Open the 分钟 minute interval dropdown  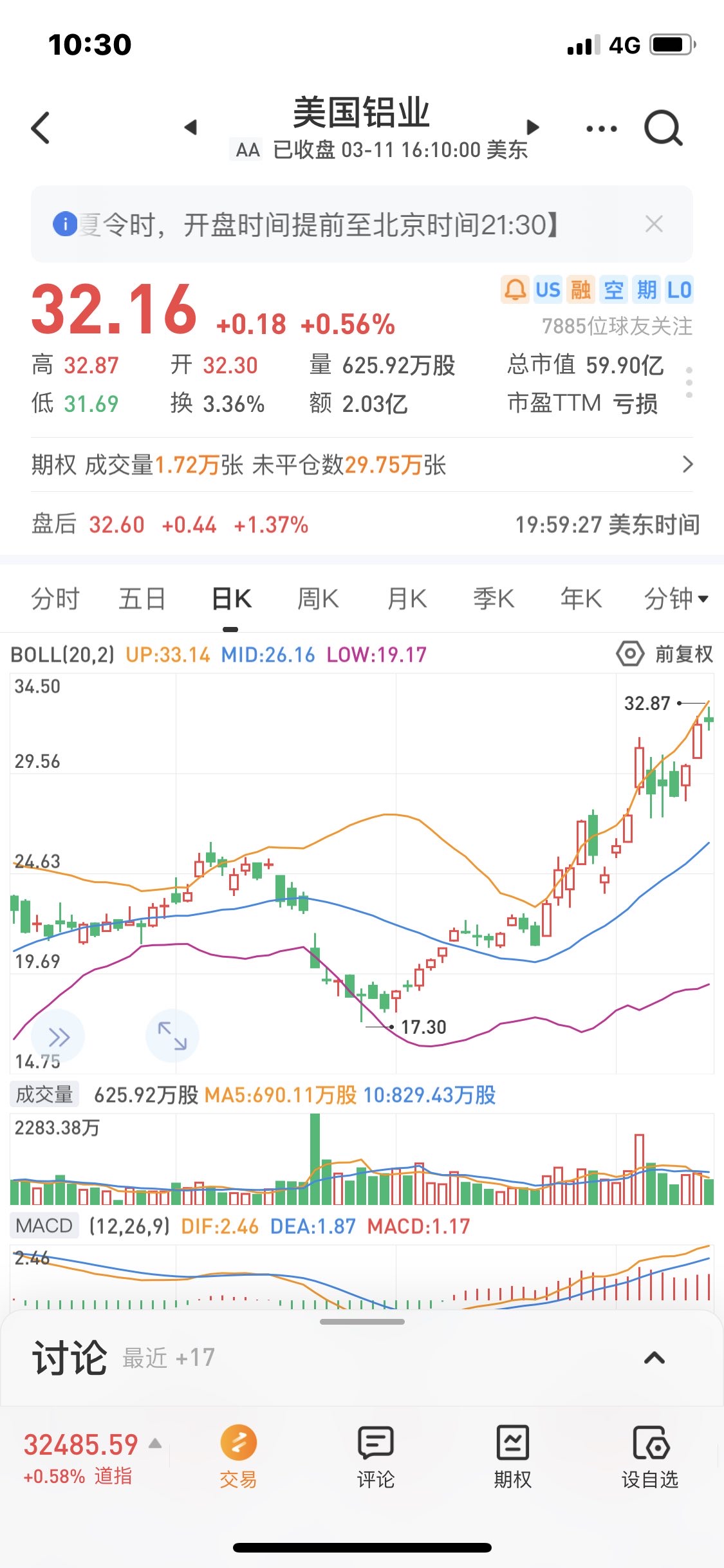click(x=676, y=599)
